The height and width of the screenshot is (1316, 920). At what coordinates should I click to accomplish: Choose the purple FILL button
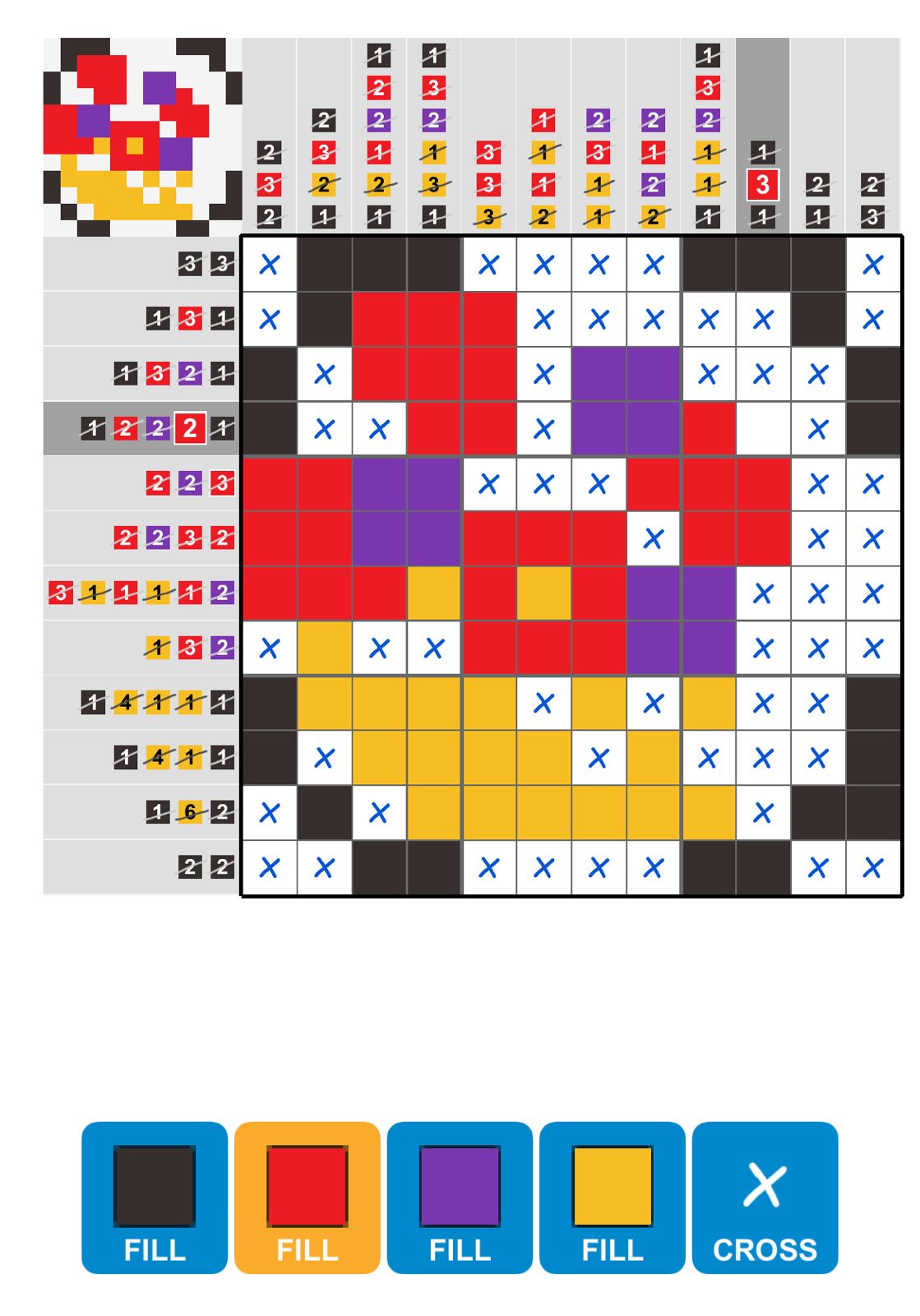click(x=460, y=1198)
